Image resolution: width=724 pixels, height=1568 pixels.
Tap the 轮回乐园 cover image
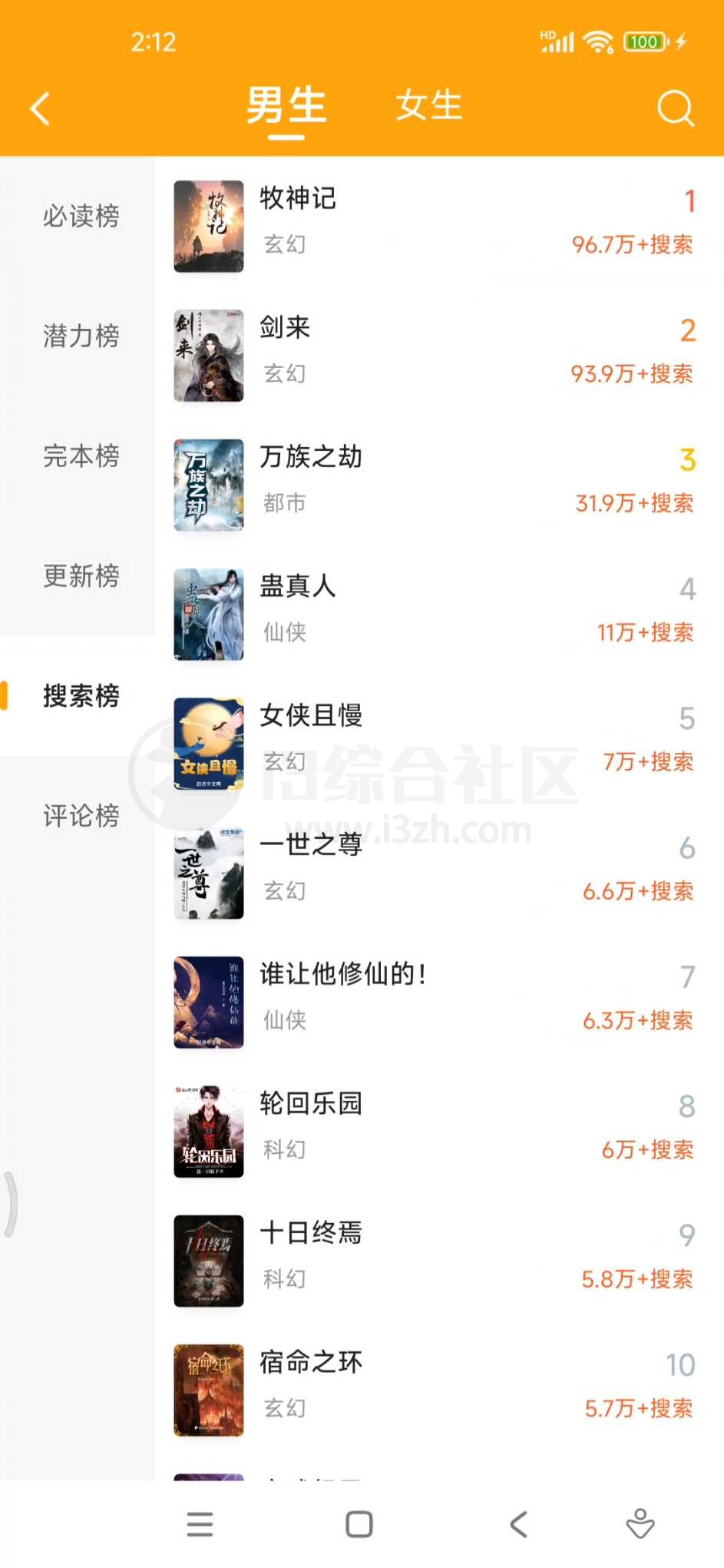coord(208,1130)
